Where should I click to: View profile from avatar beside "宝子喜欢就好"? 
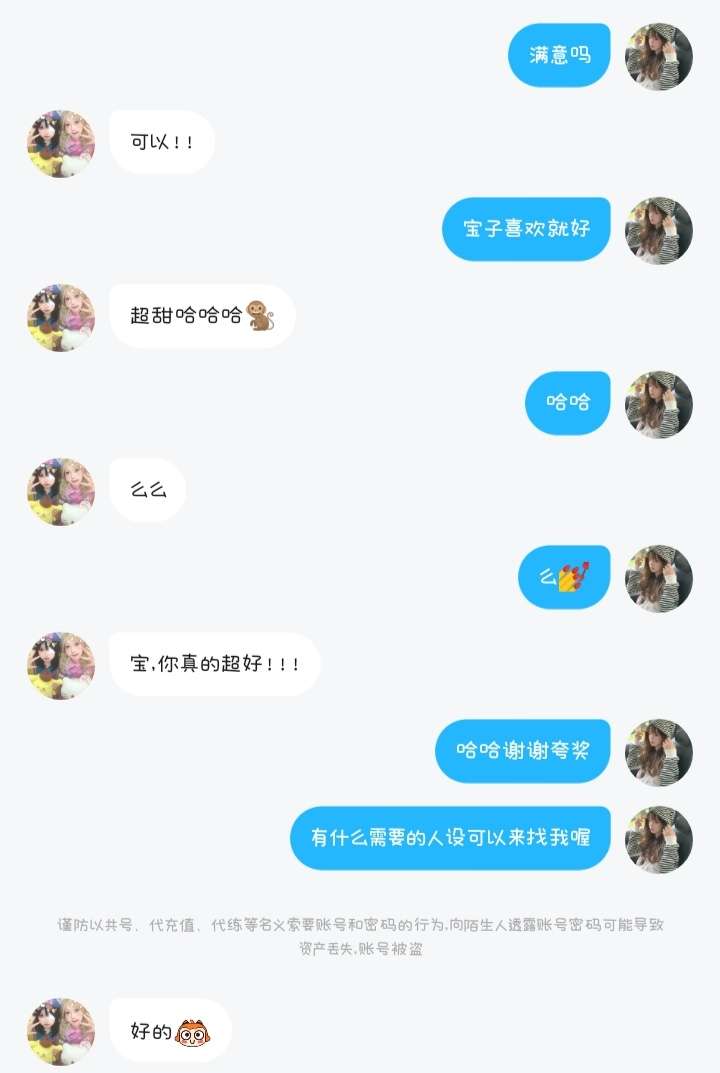click(659, 230)
